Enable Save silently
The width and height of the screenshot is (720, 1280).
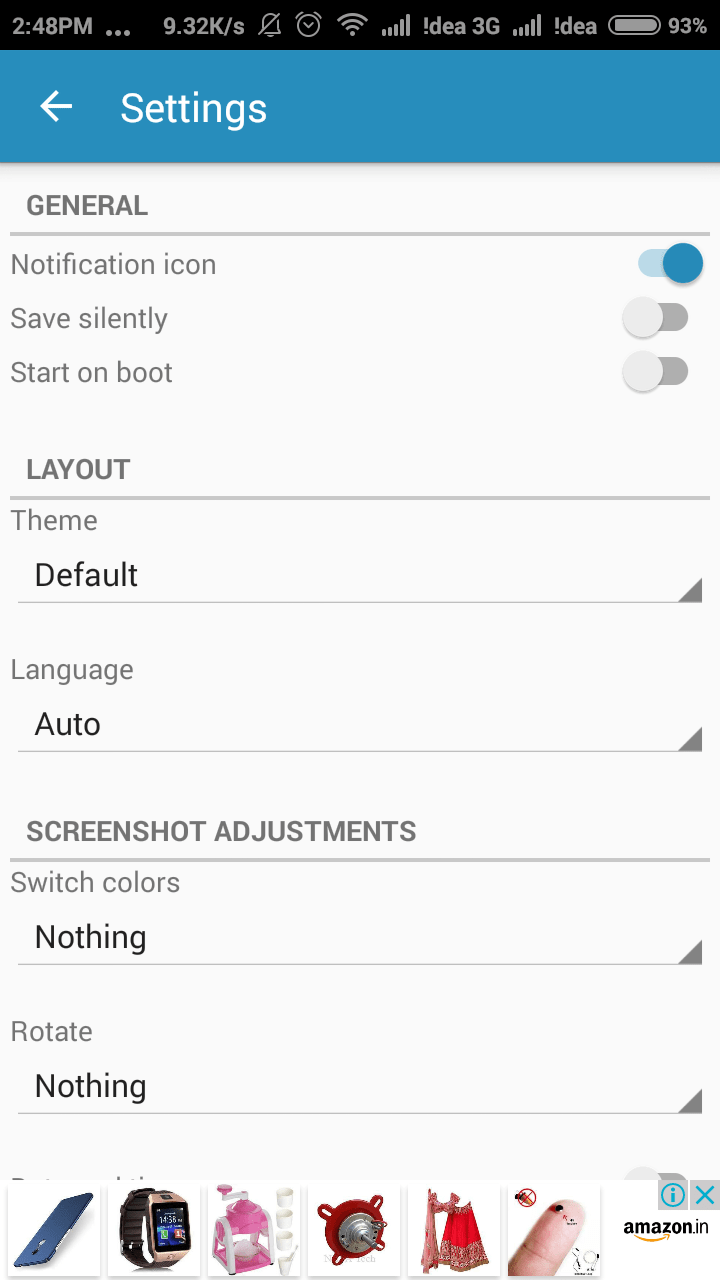[657, 316]
